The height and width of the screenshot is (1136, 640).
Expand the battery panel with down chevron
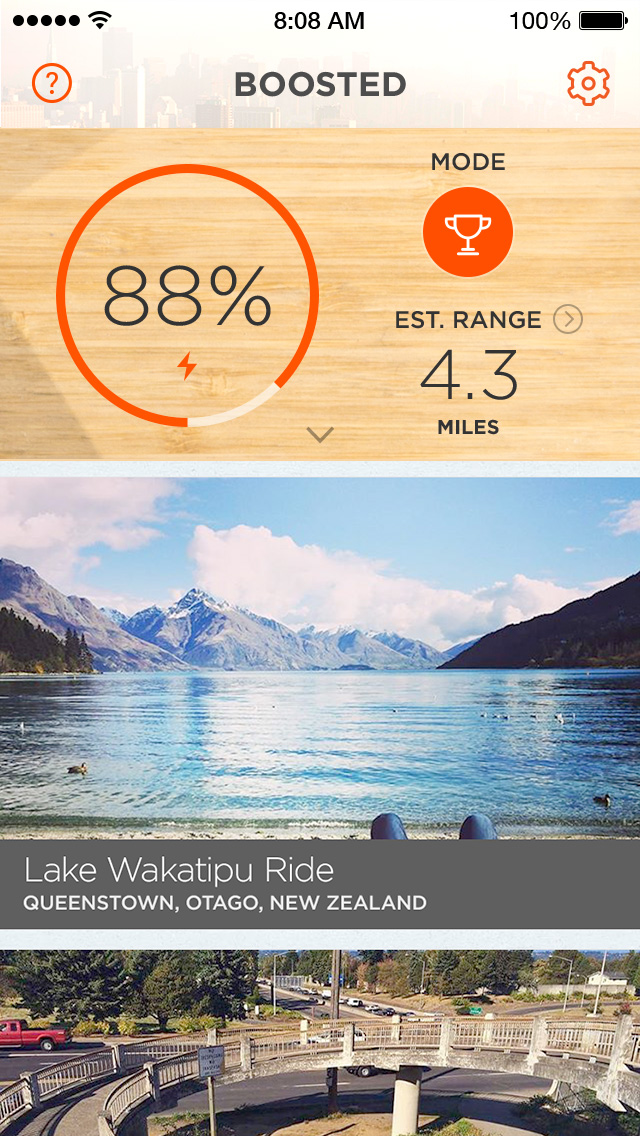[320, 435]
